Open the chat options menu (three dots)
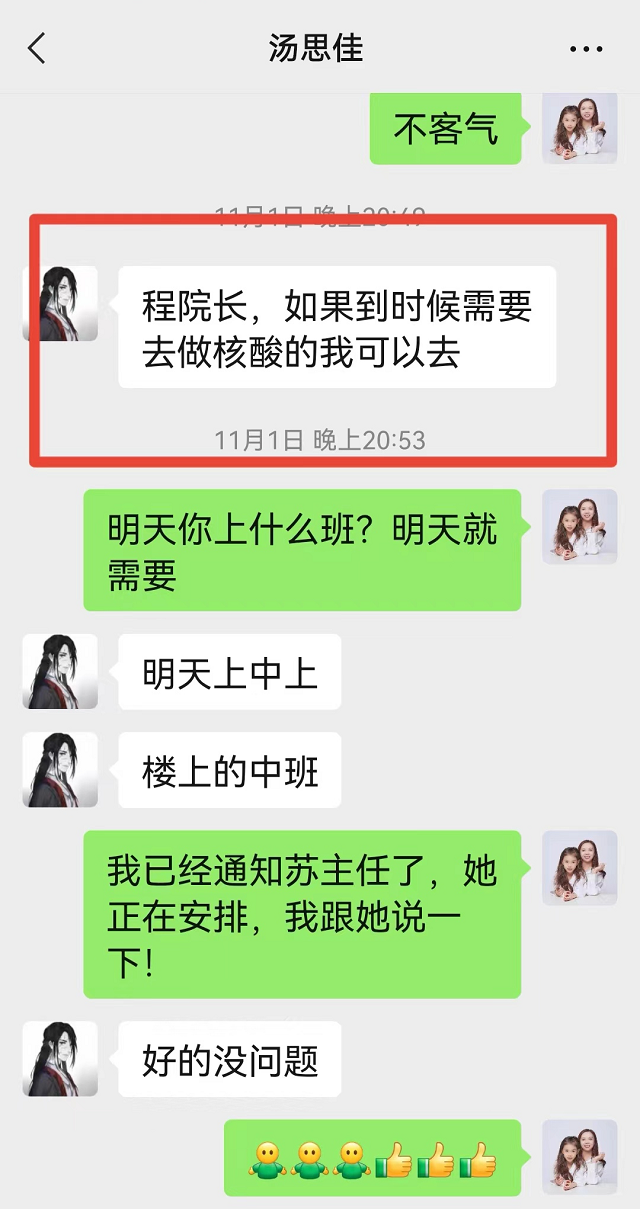This screenshot has width=640, height=1209. pos(587,48)
